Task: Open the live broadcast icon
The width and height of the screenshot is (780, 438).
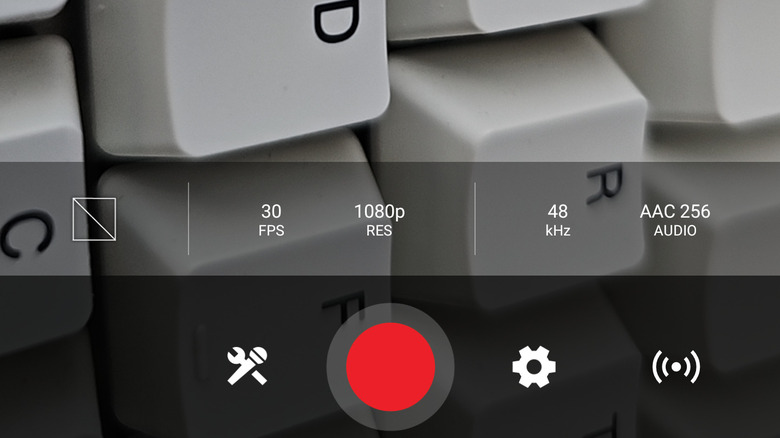Action: (676, 367)
